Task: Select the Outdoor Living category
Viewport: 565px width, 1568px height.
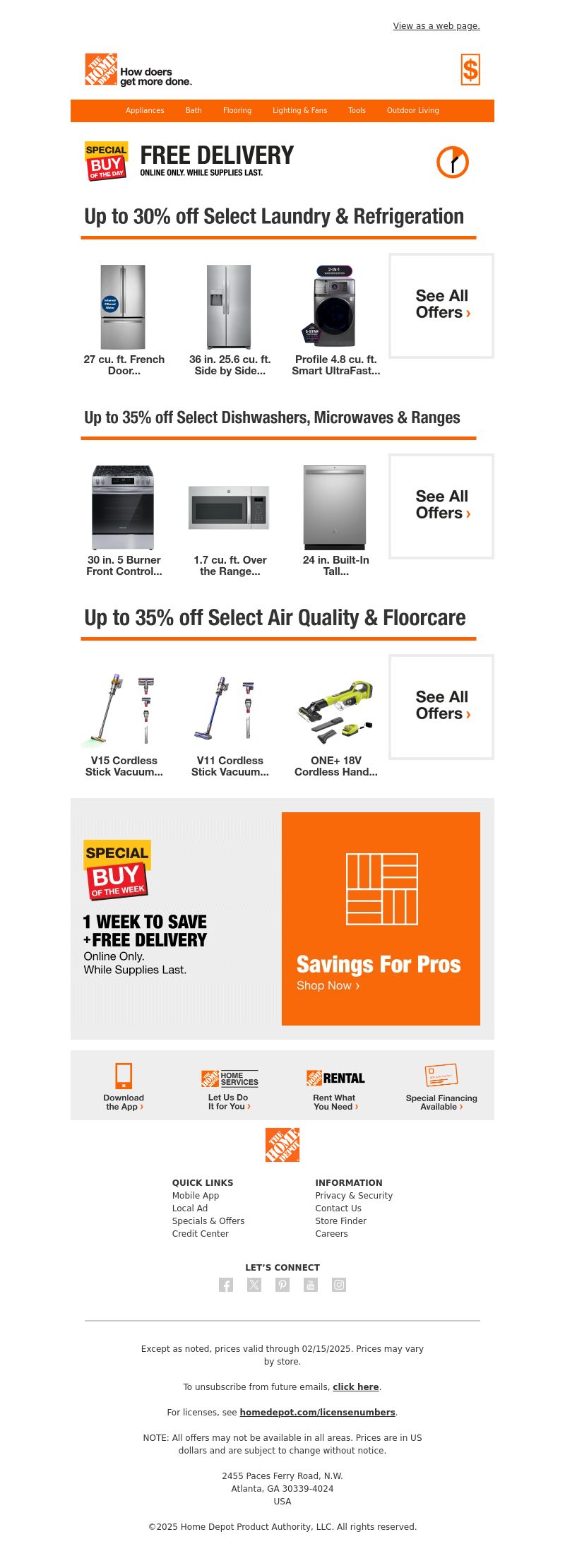Action: pyautogui.click(x=412, y=110)
